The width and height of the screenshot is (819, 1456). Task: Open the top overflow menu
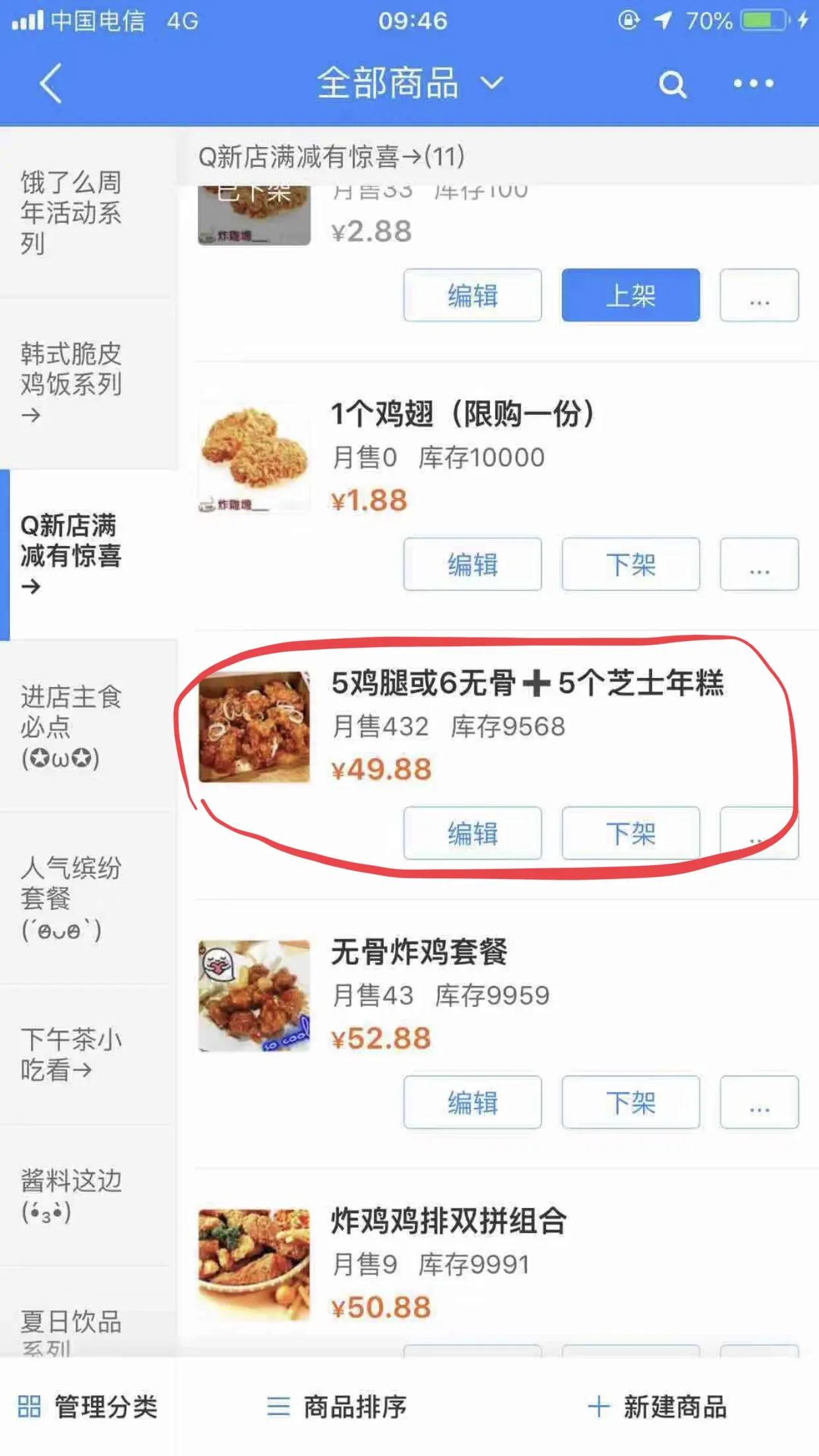point(754,84)
